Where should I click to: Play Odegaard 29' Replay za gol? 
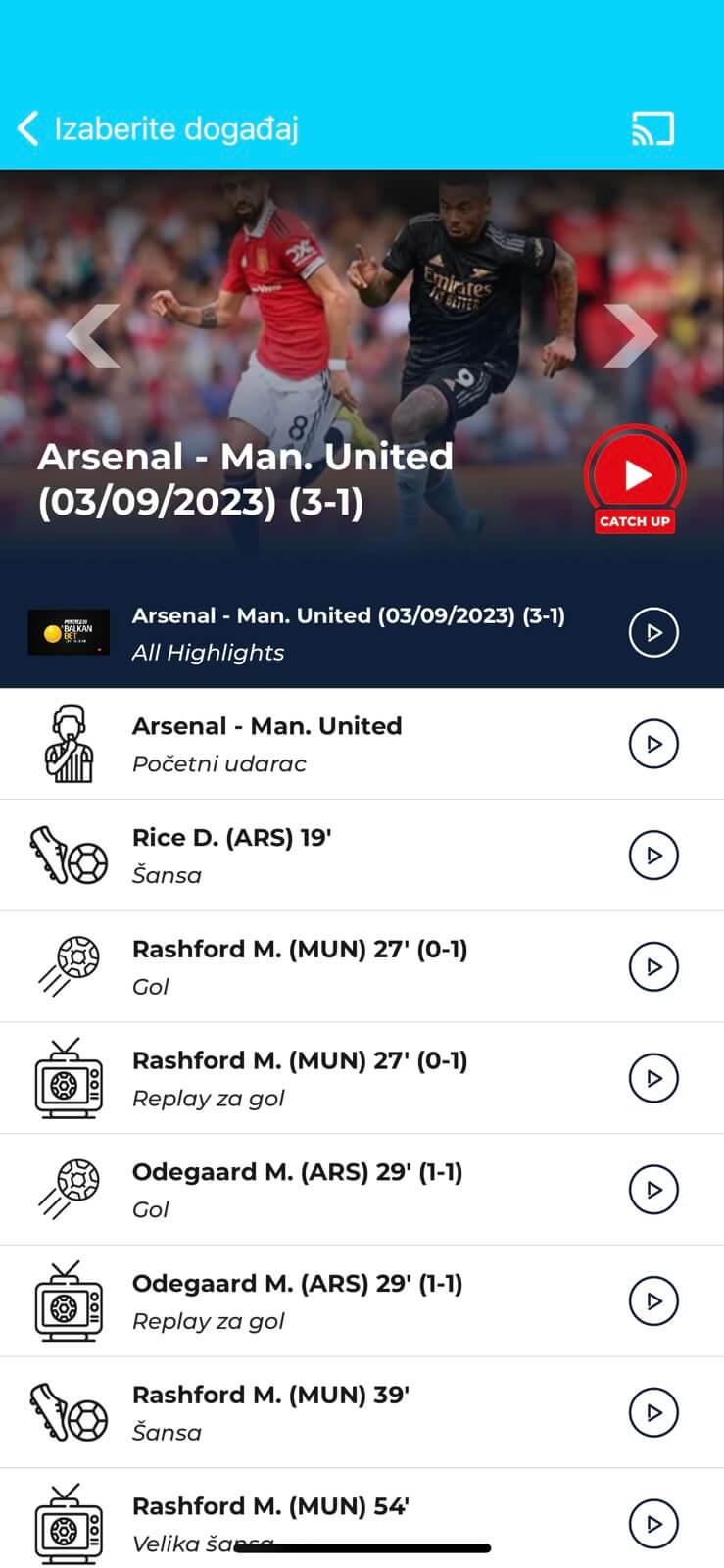653,1301
